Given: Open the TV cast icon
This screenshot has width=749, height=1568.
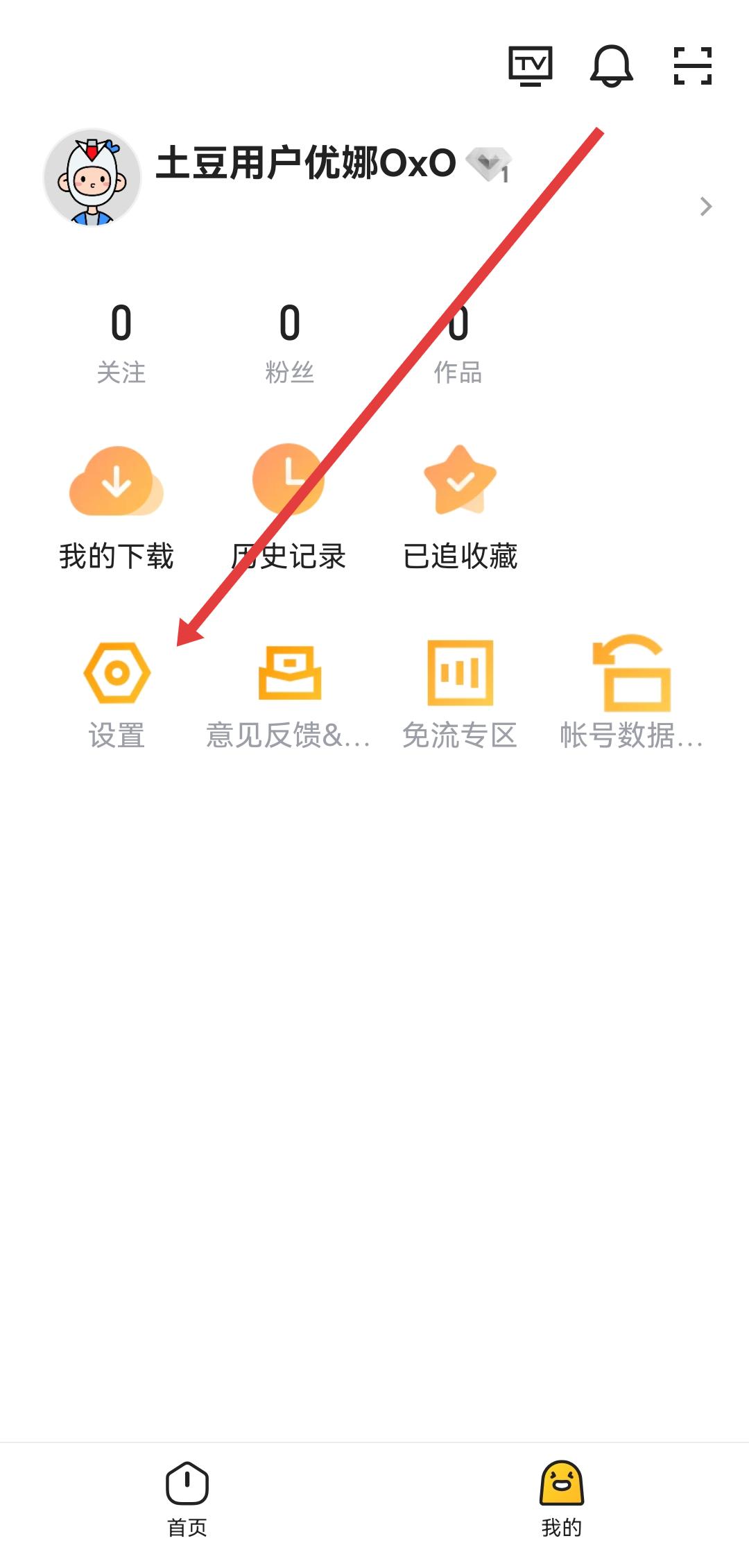Looking at the screenshot, I should pyautogui.click(x=531, y=67).
